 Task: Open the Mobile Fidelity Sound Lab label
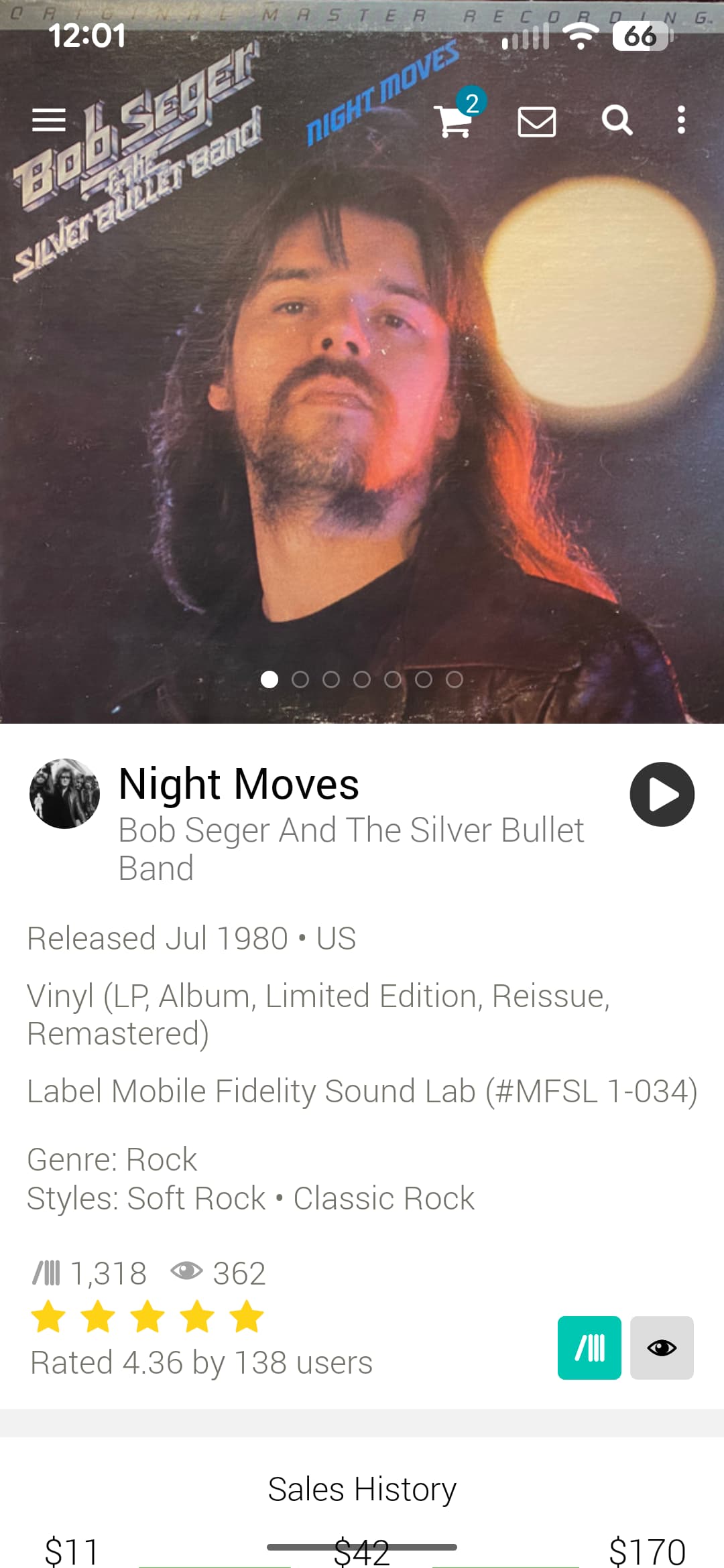(294, 1091)
